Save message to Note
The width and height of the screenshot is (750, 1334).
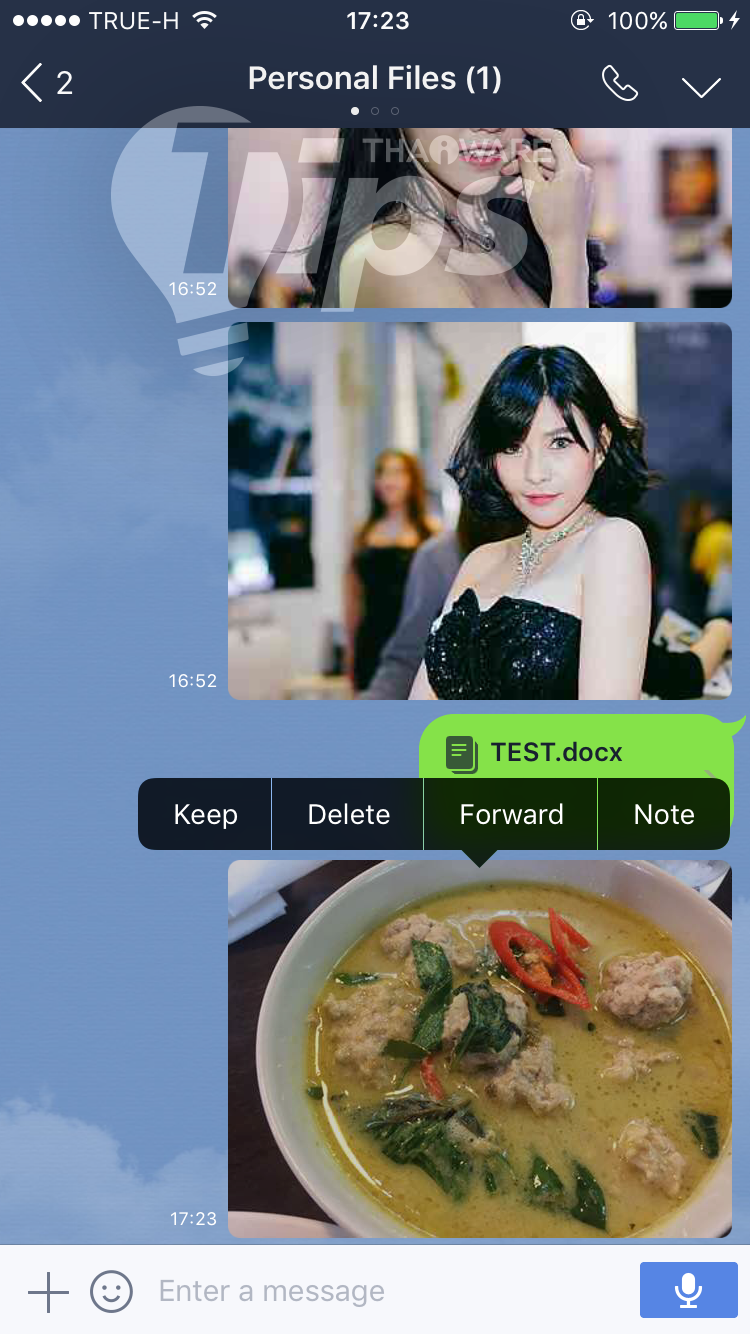[x=664, y=814]
